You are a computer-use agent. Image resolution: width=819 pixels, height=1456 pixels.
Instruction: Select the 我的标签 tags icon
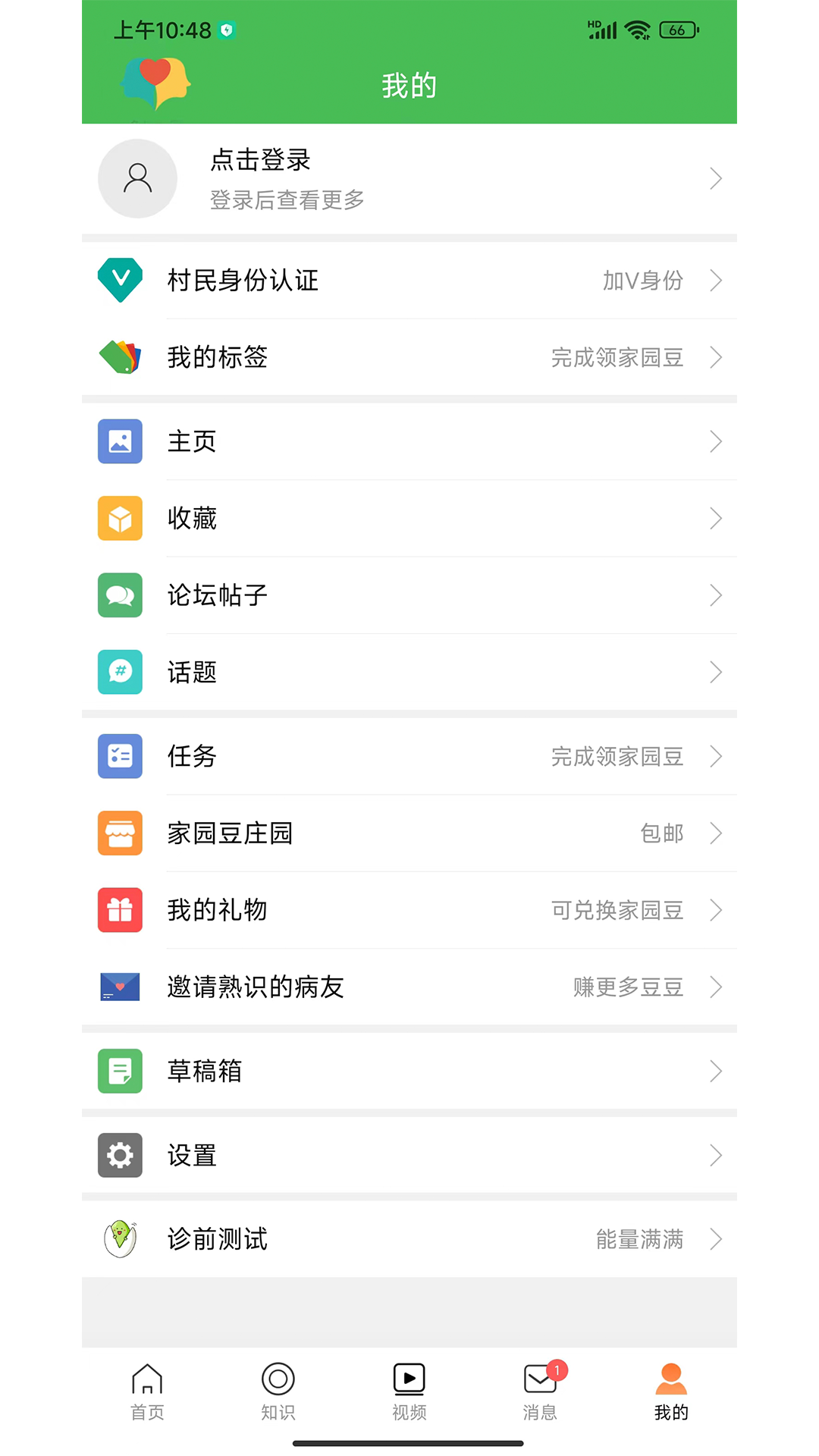[x=119, y=357]
